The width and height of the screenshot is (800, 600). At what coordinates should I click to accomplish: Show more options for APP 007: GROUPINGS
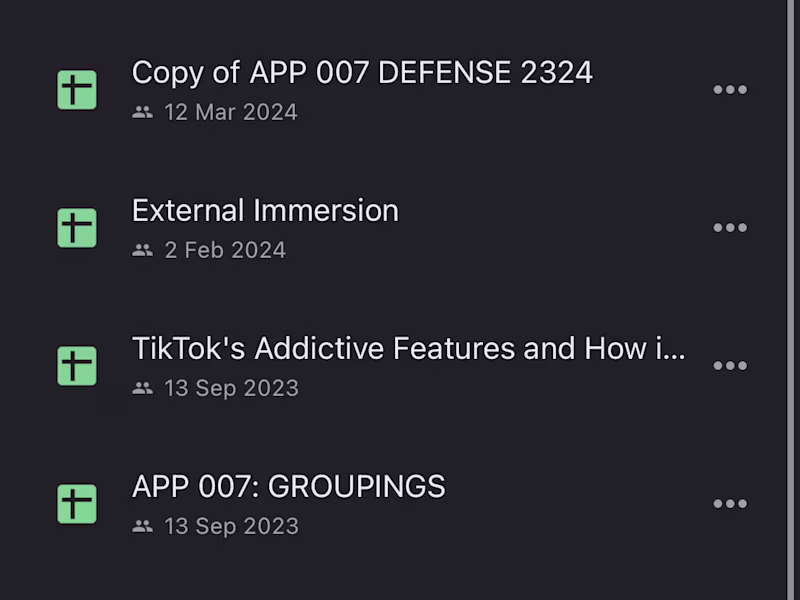[729, 504]
